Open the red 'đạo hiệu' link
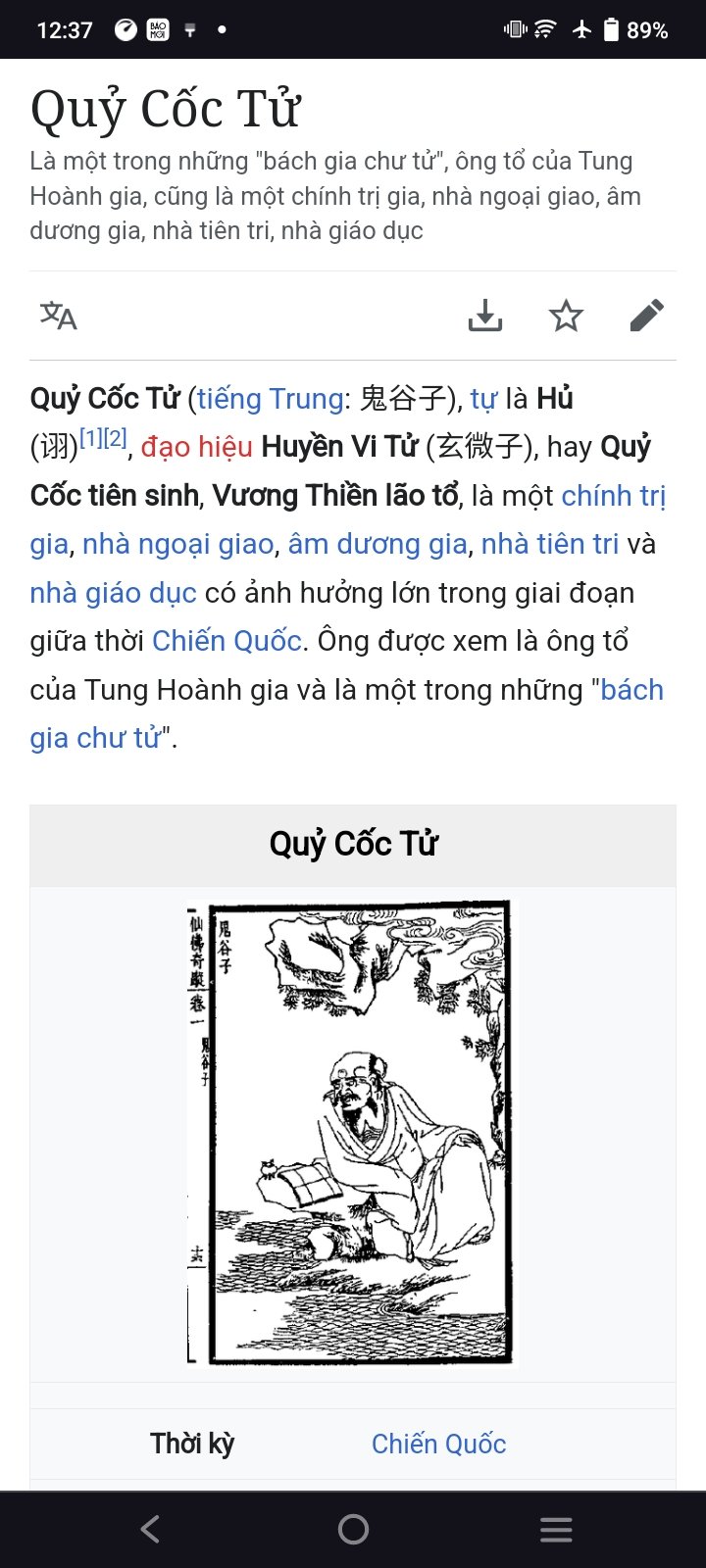 pos(196,447)
